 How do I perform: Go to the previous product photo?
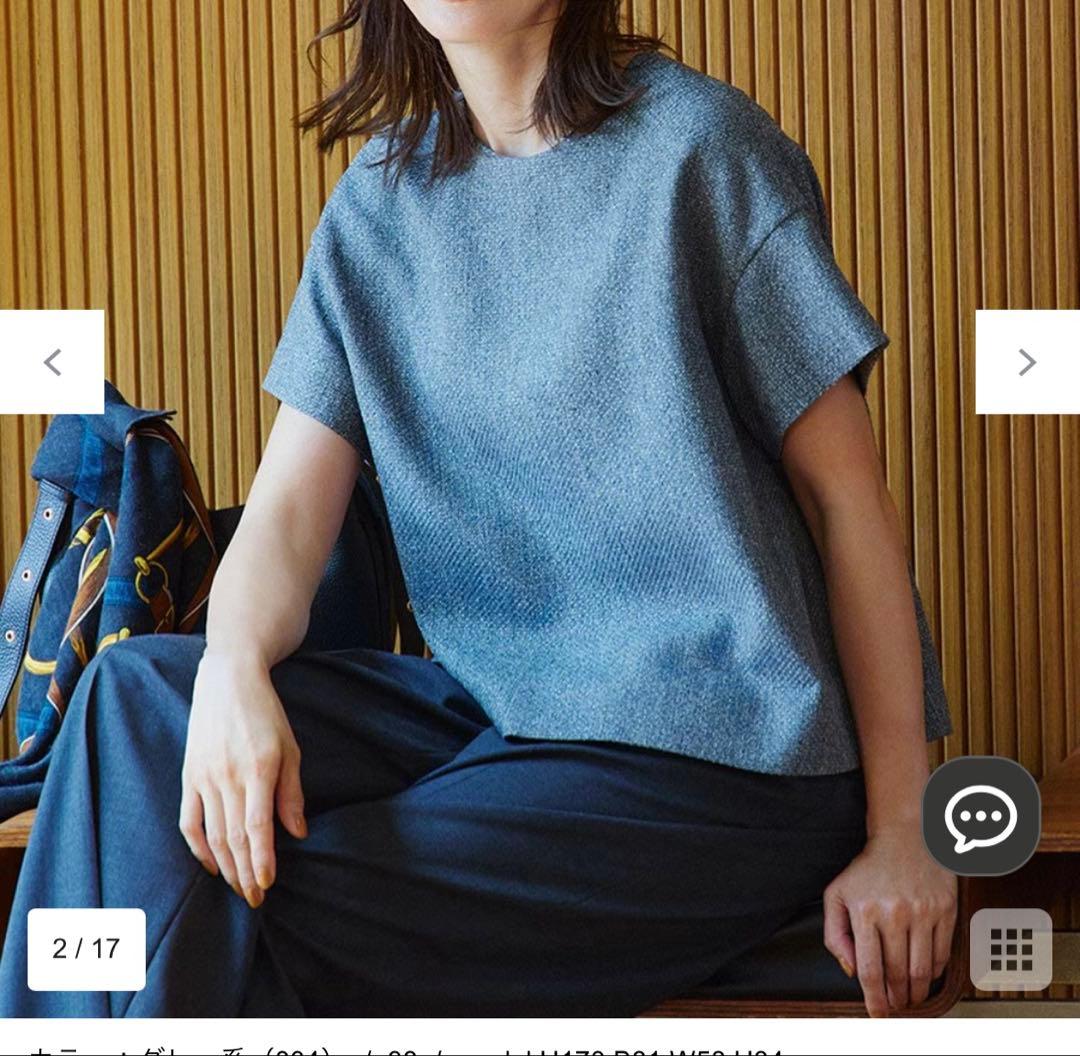click(x=52, y=362)
